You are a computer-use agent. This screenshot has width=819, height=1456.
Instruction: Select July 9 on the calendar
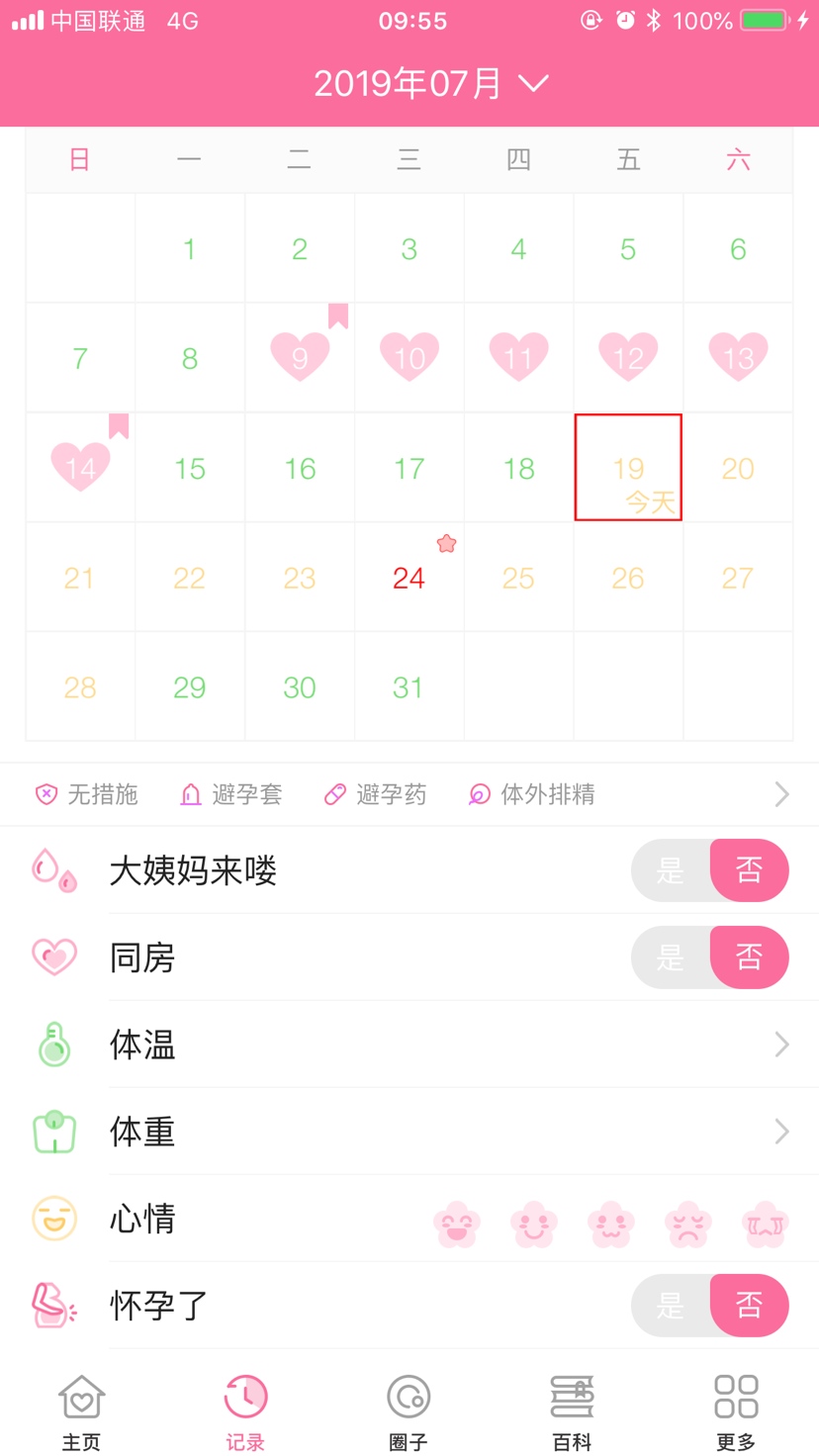(x=299, y=357)
